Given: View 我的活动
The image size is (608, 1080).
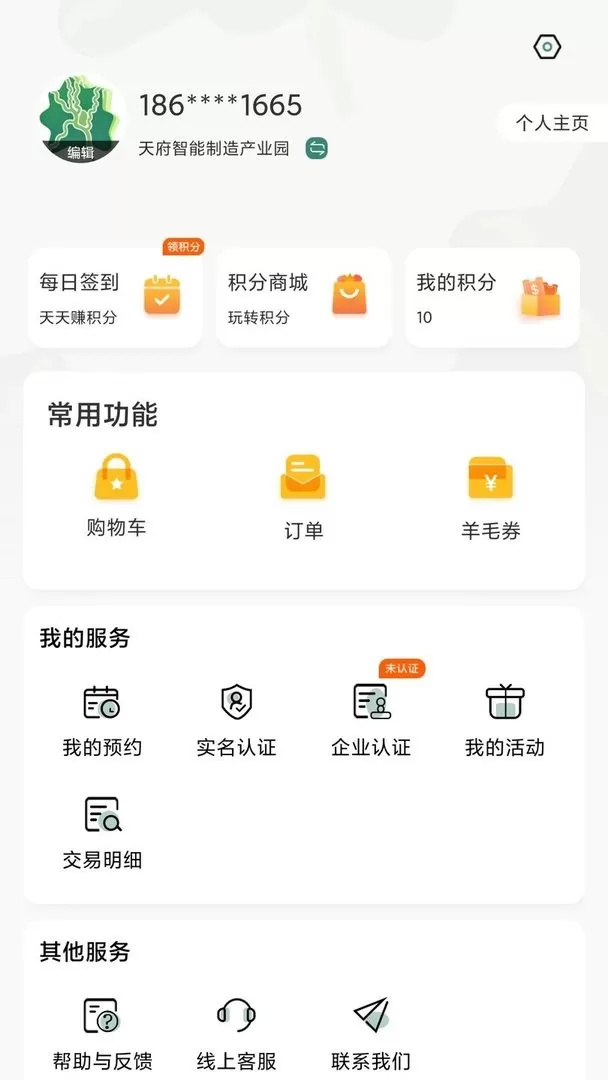Looking at the screenshot, I should [x=505, y=721].
